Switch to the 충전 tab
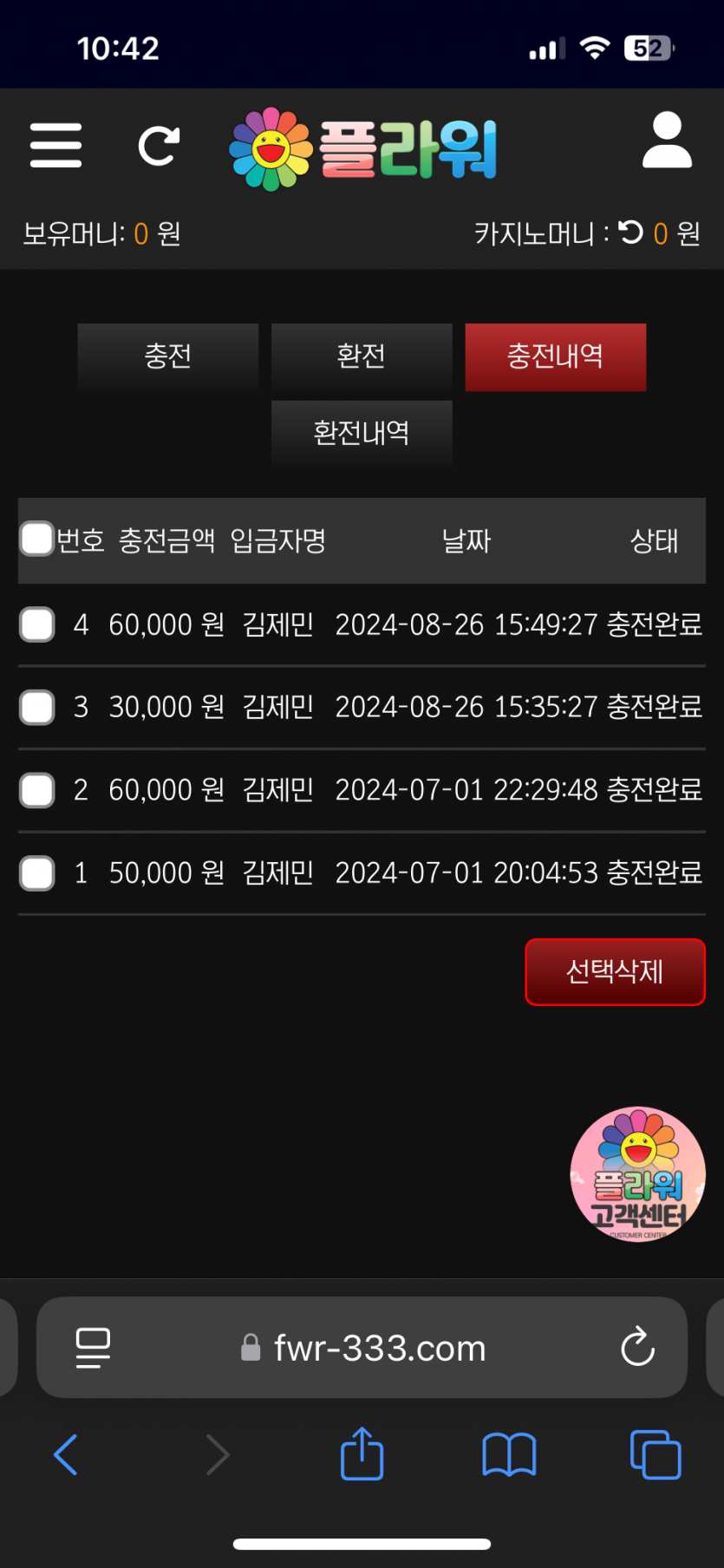 point(168,356)
